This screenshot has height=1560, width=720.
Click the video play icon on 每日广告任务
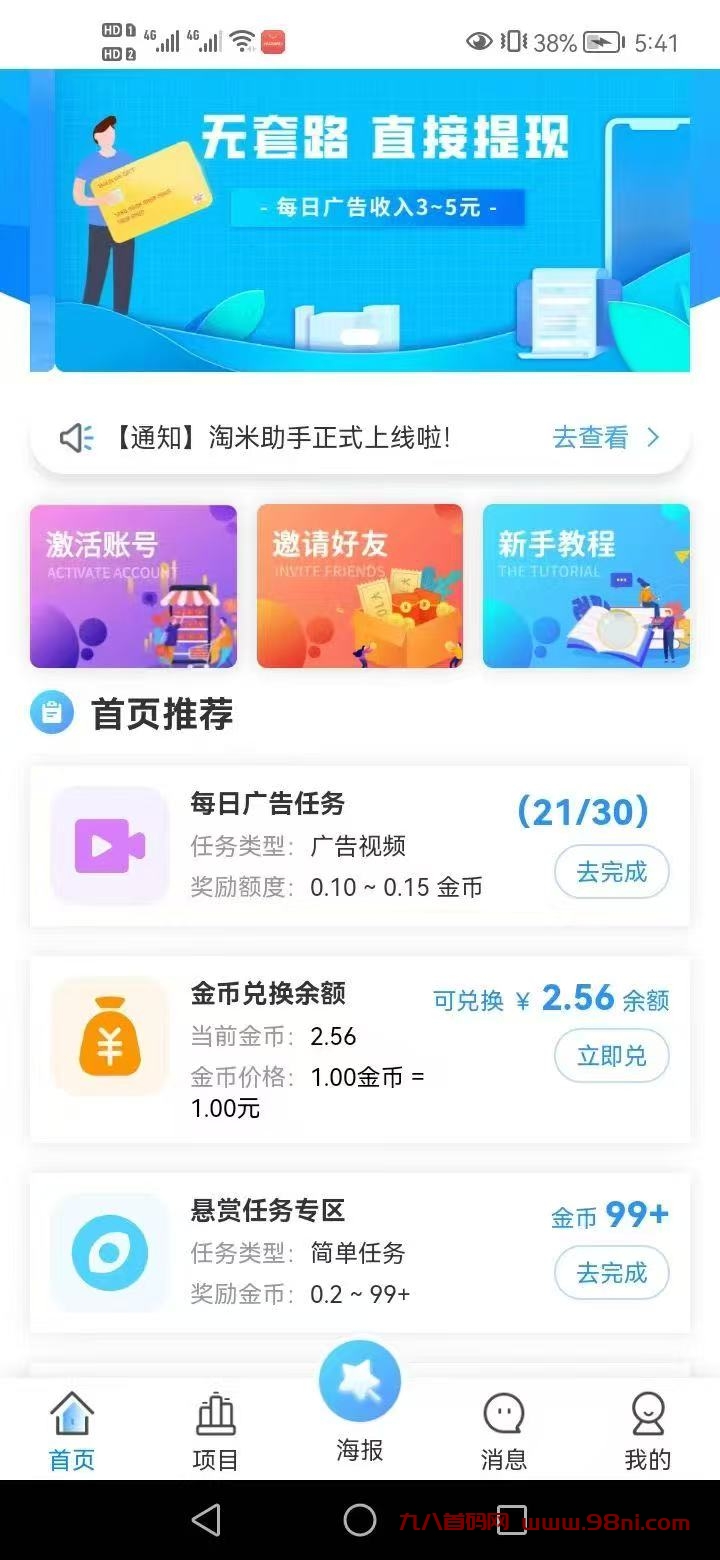pos(109,845)
